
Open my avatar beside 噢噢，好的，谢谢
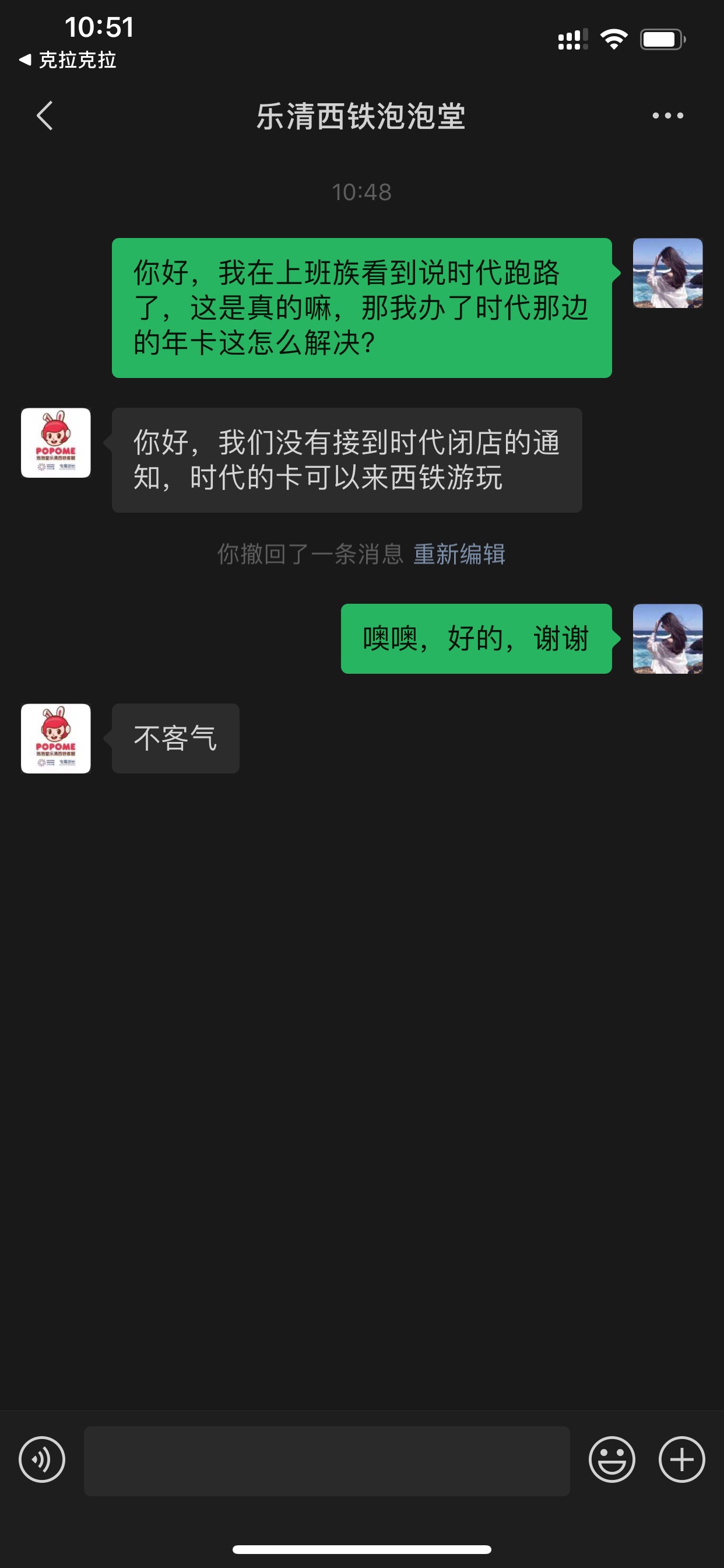667,639
